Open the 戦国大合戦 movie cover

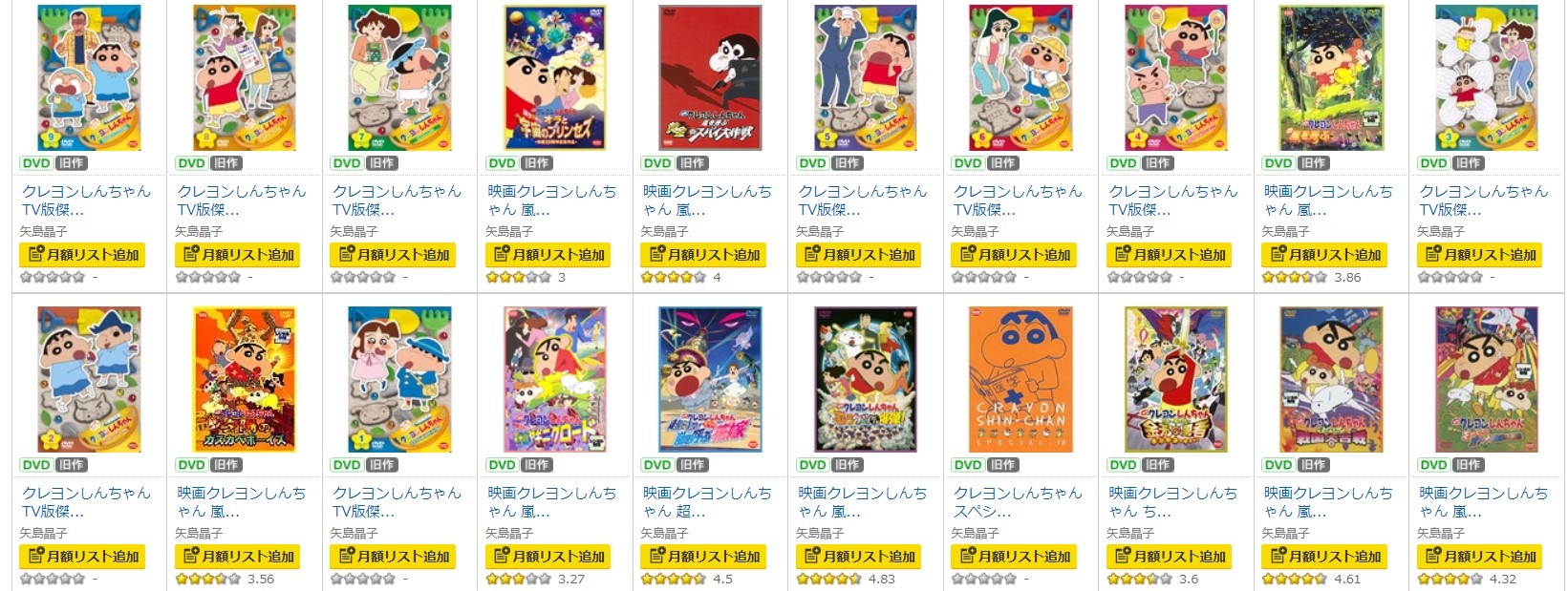pyautogui.click(x=1331, y=379)
